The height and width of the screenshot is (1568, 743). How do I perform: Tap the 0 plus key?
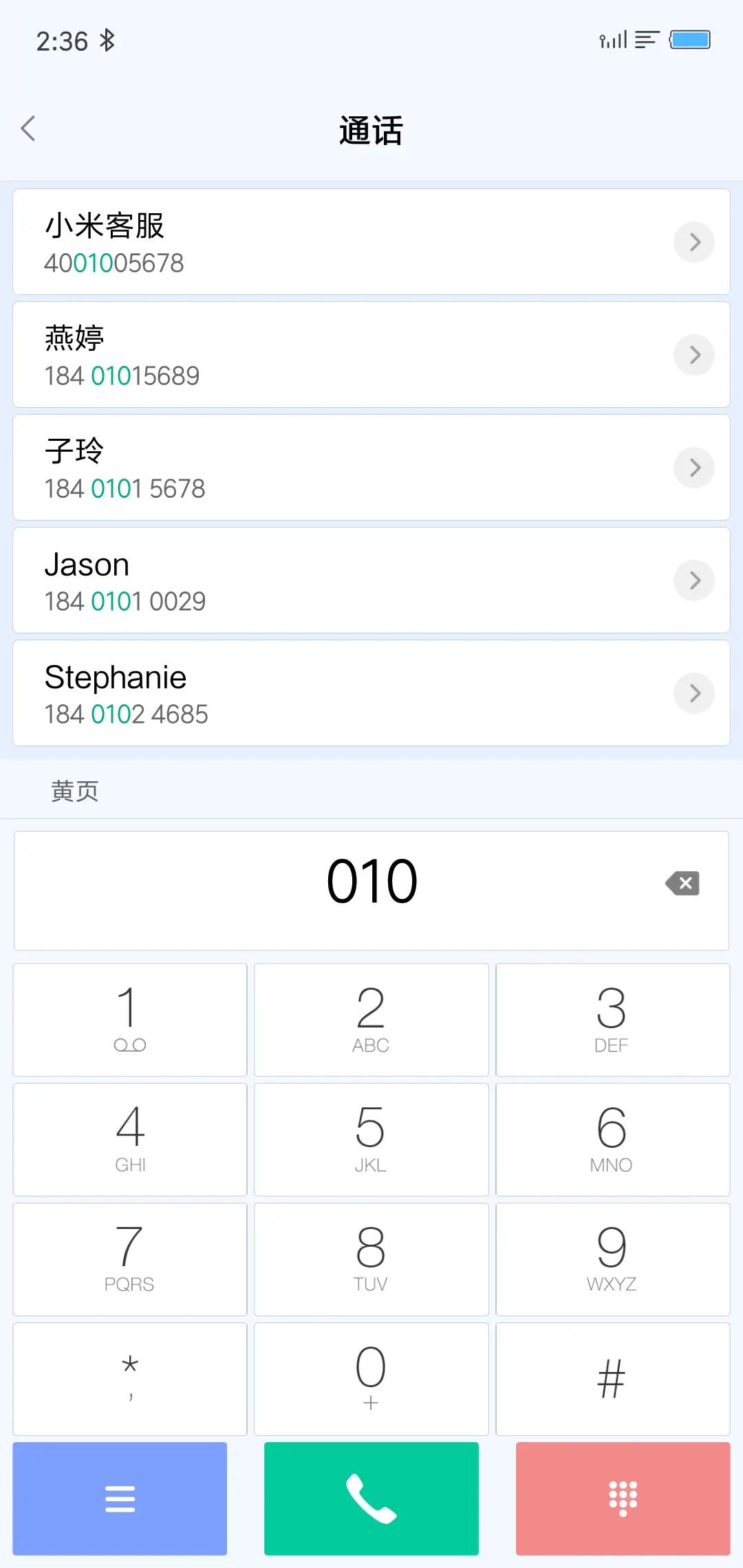pos(371,1379)
